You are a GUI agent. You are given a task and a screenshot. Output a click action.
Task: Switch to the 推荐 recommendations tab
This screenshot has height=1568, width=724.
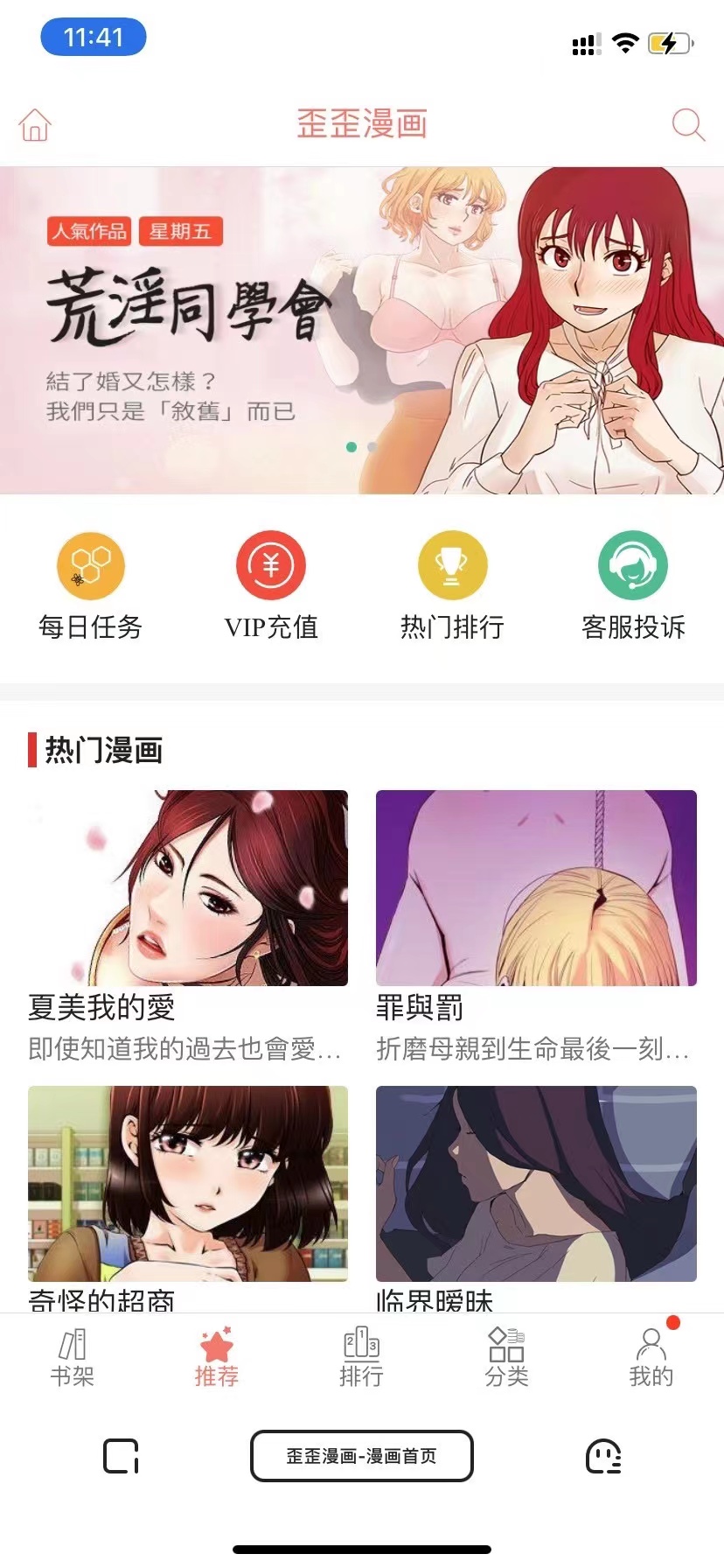pyautogui.click(x=216, y=1357)
